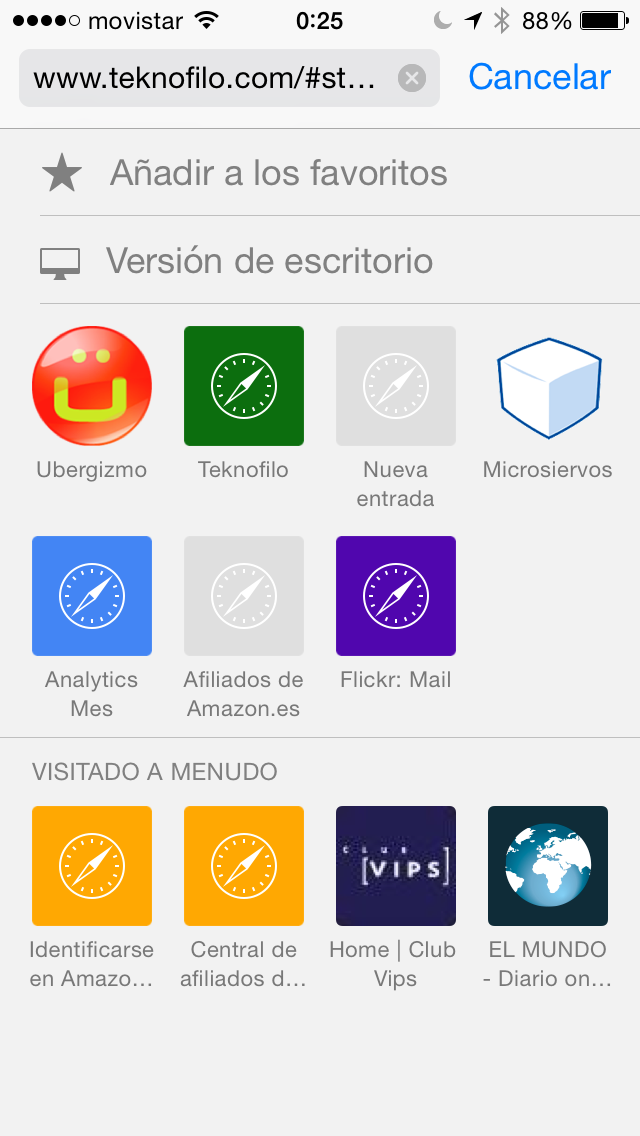Open the Ubergizmo favorite
This screenshot has width=640, height=1136.
[x=92, y=386]
